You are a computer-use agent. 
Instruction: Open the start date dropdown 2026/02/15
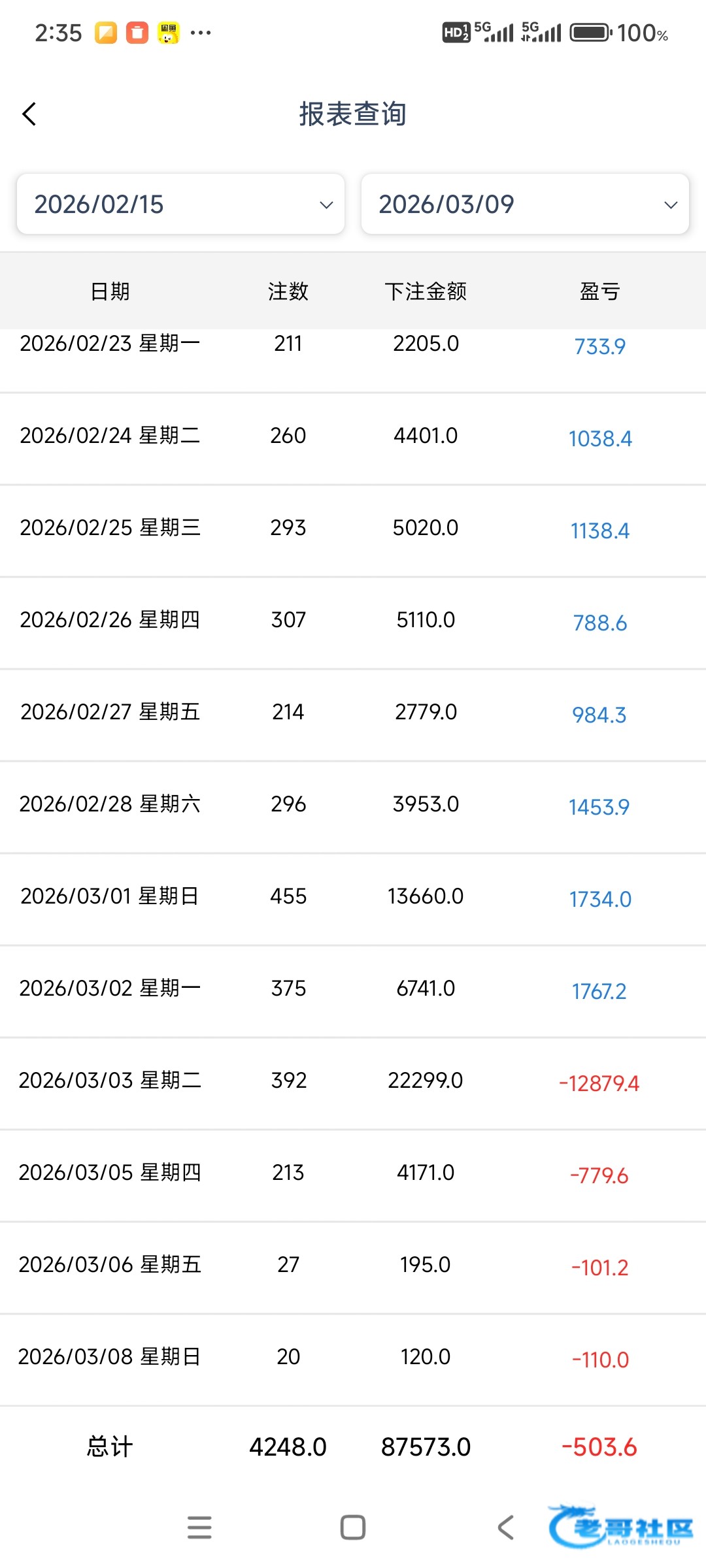tap(180, 204)
